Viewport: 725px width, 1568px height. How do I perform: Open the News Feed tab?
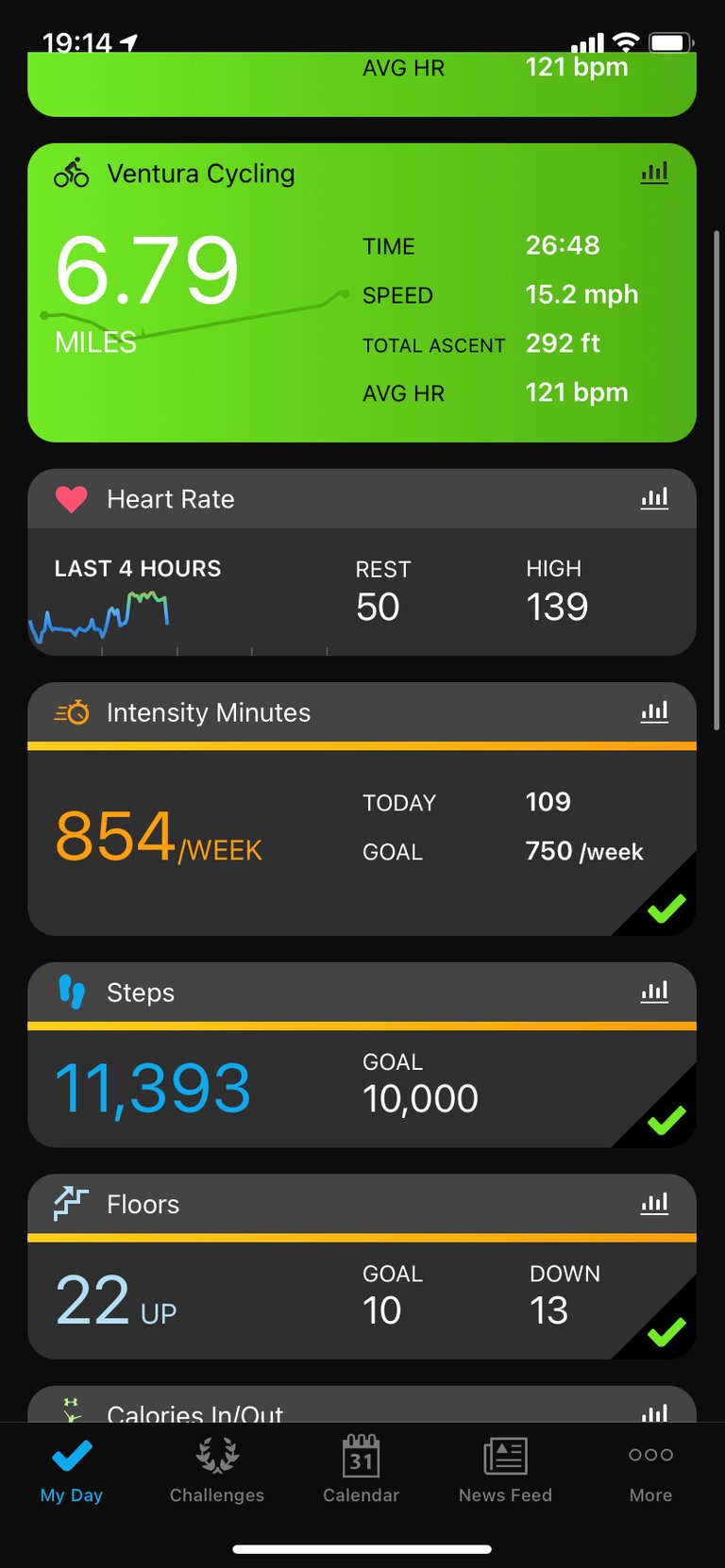(505, 1470)
